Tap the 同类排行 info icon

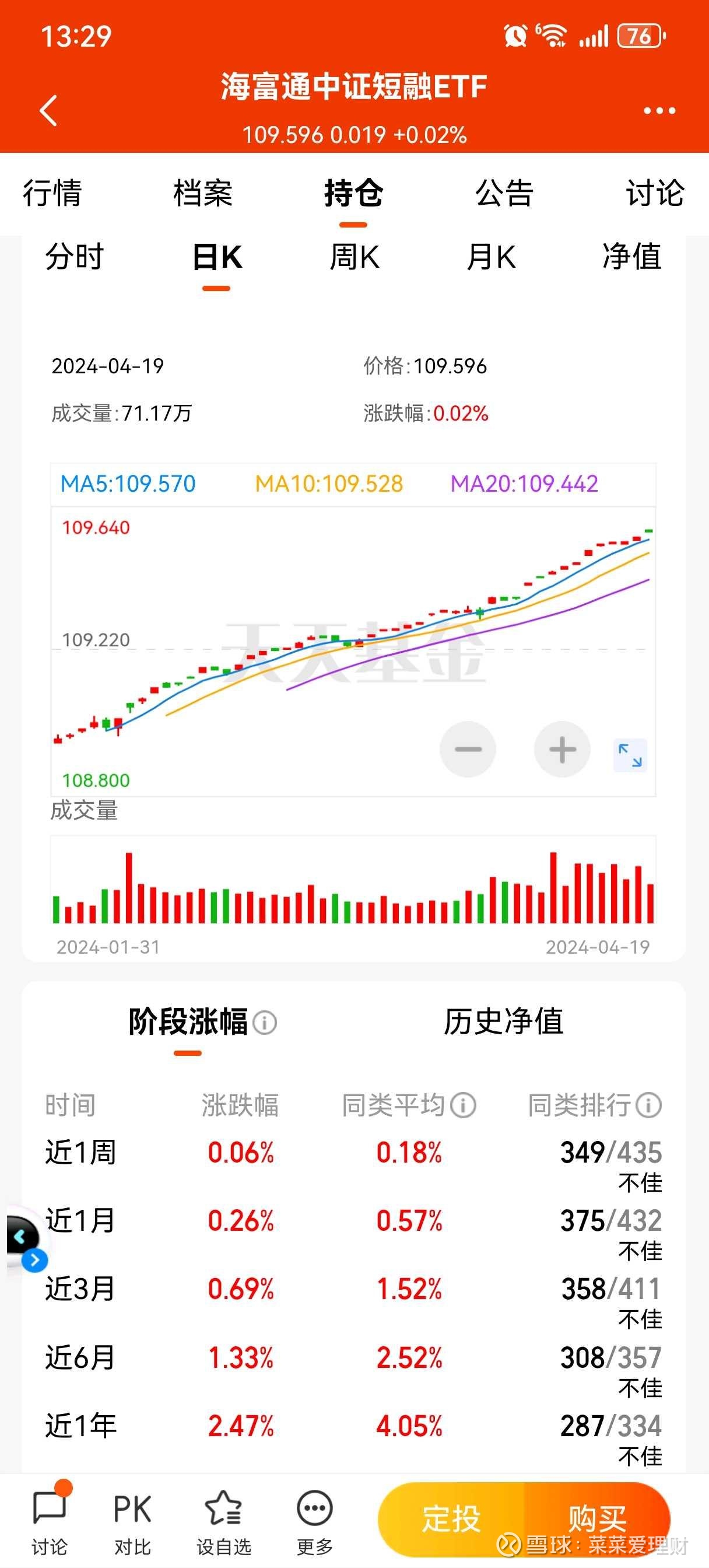pos(648,1105)
